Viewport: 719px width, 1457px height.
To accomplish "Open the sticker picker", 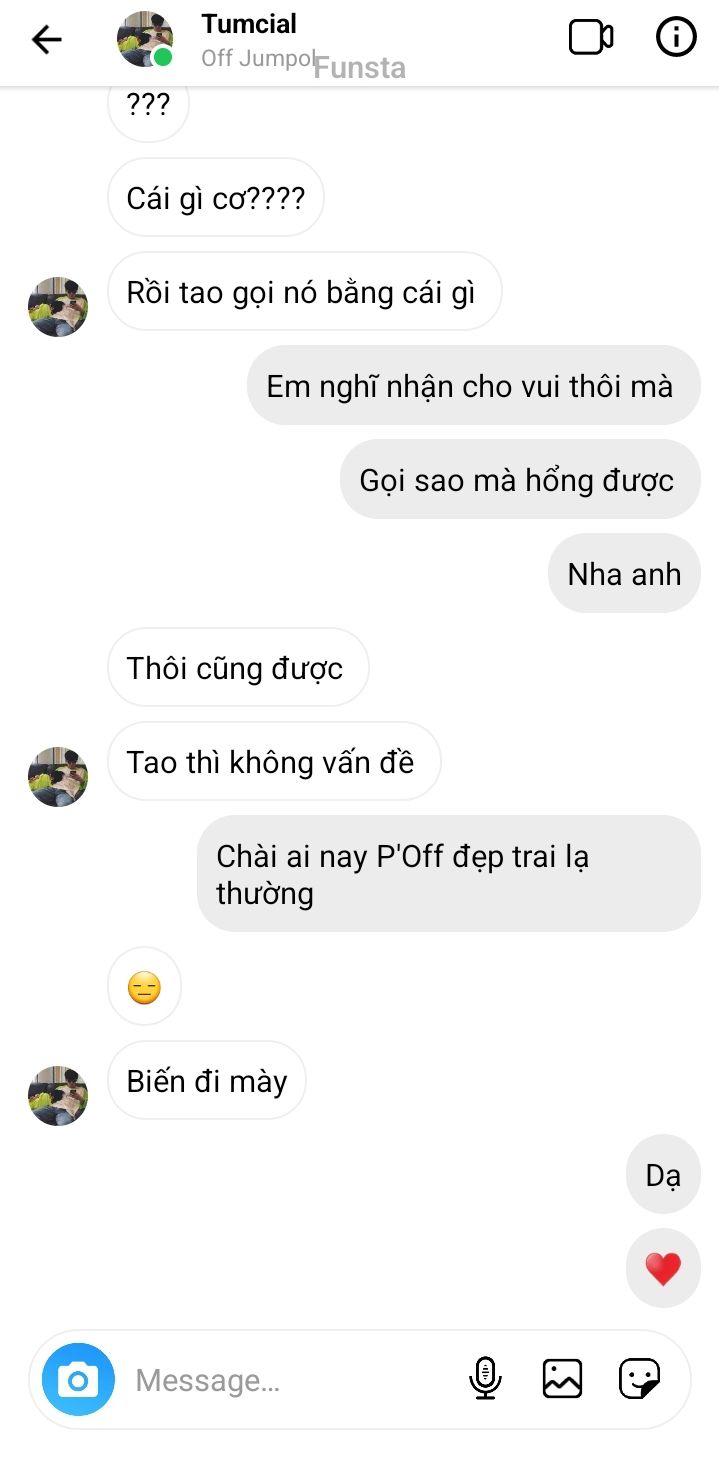I will (639, 1379).
